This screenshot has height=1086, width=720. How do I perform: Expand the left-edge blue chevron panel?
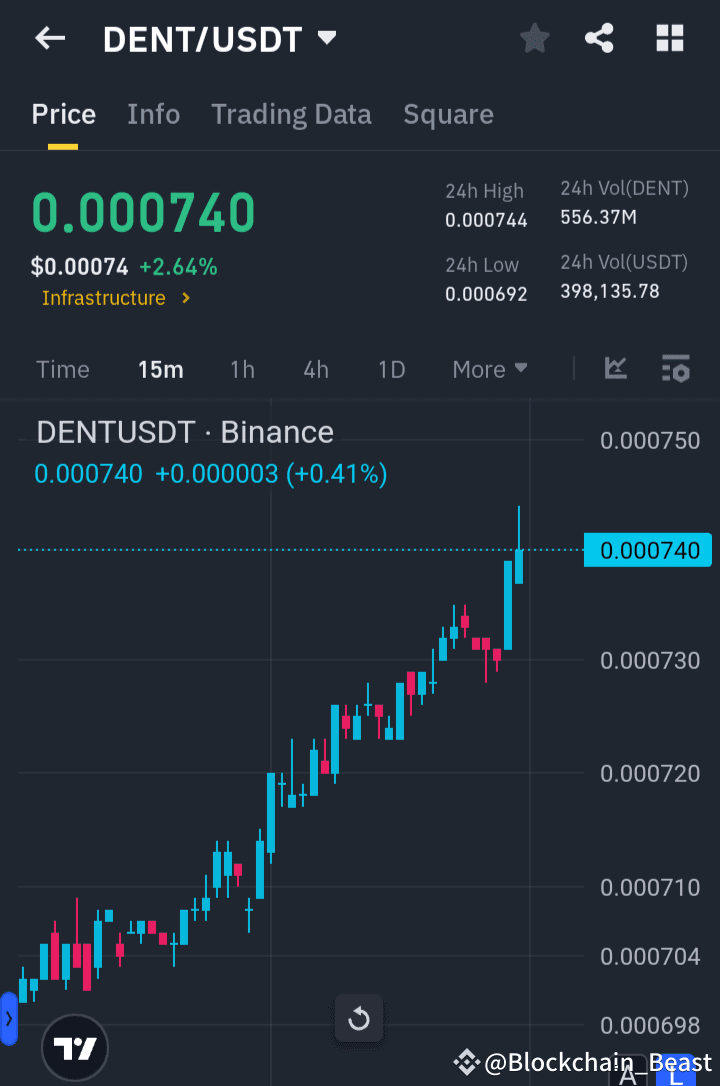pyautogui.click(x=9, y=1019)
